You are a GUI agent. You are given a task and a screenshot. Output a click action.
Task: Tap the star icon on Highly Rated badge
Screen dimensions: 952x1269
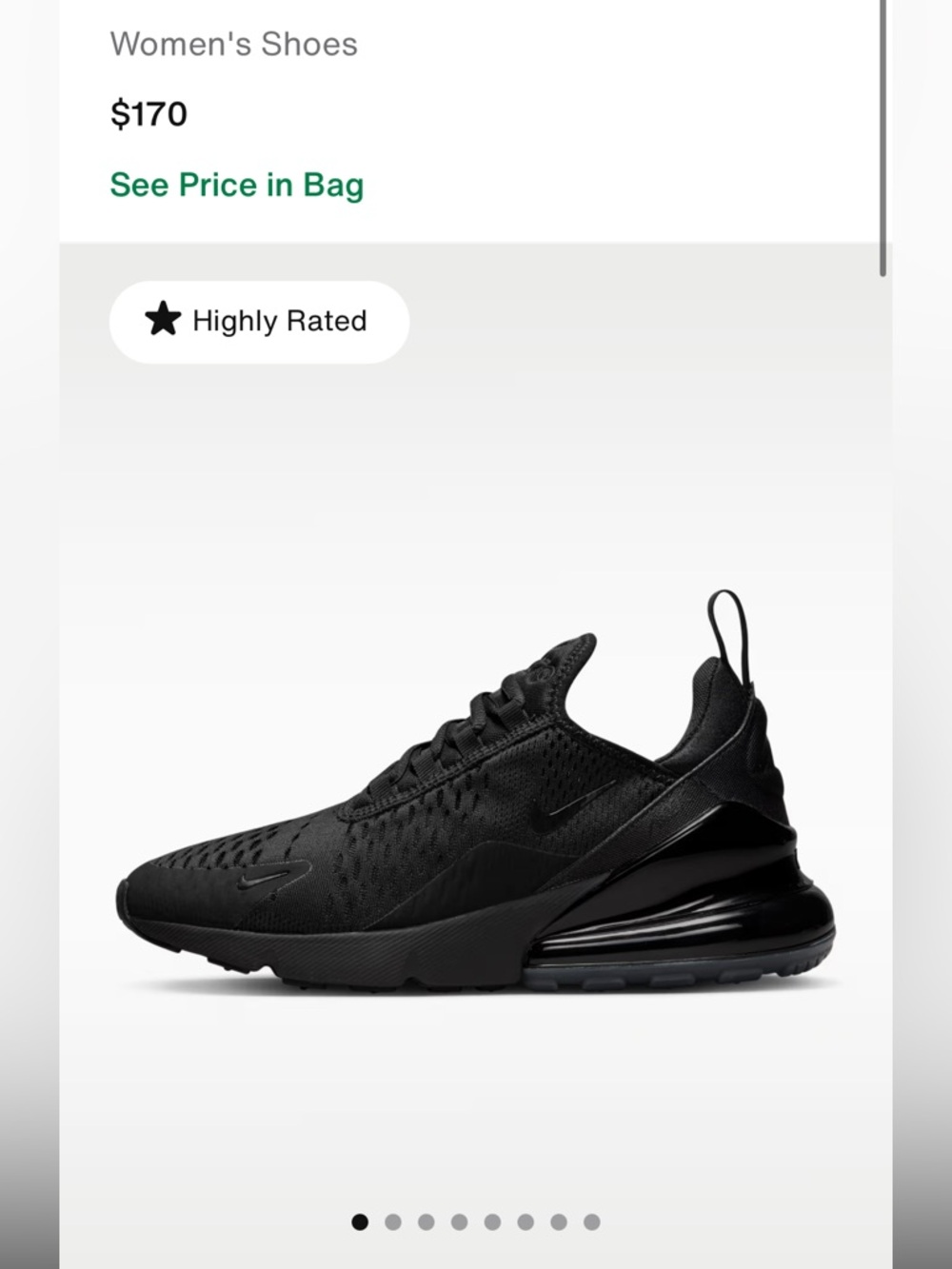(x=165, y=321)
